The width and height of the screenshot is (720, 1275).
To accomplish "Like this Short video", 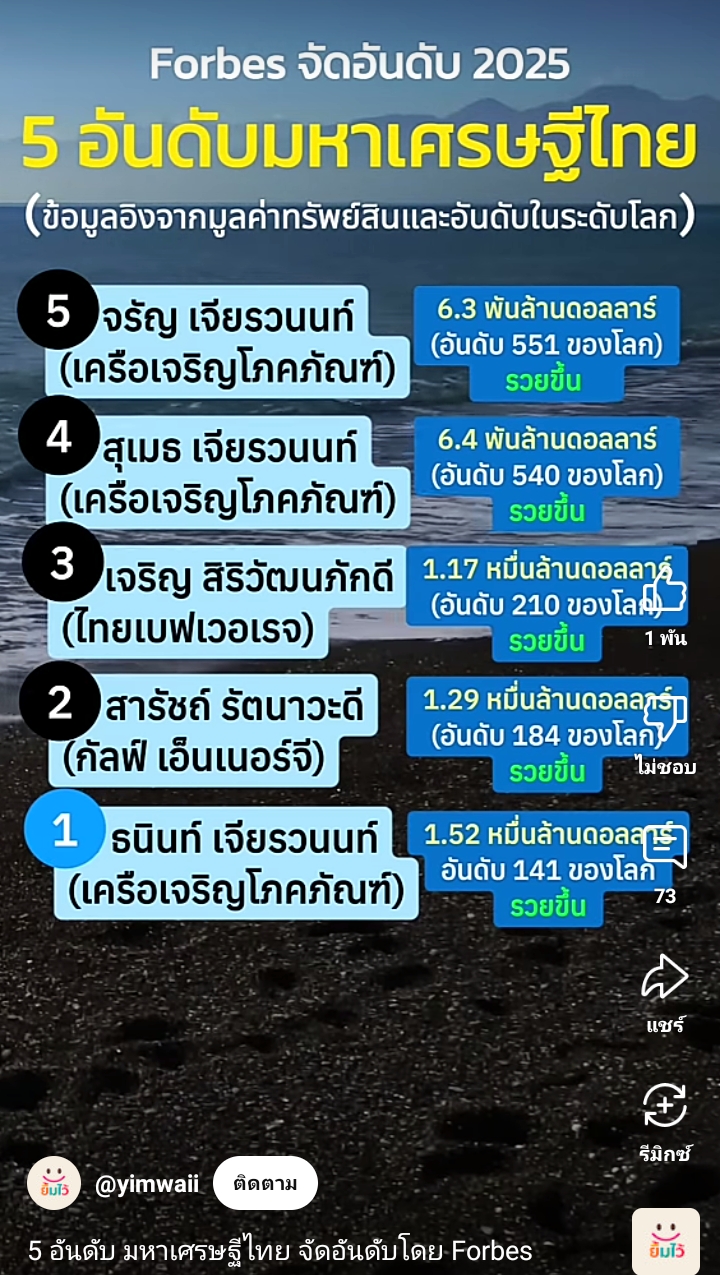I will click(x=665, y=592).
